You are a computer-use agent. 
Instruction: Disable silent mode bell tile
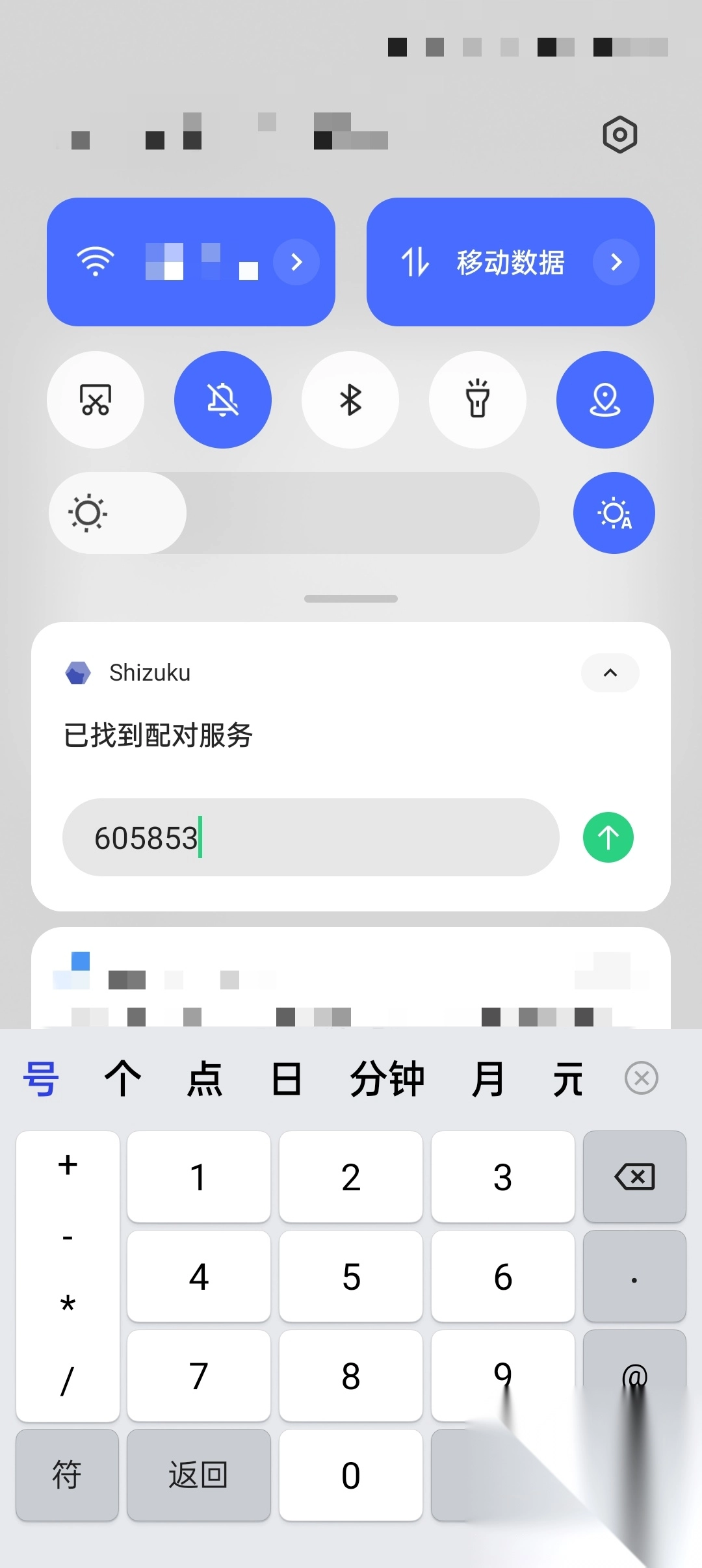[223, 400]
